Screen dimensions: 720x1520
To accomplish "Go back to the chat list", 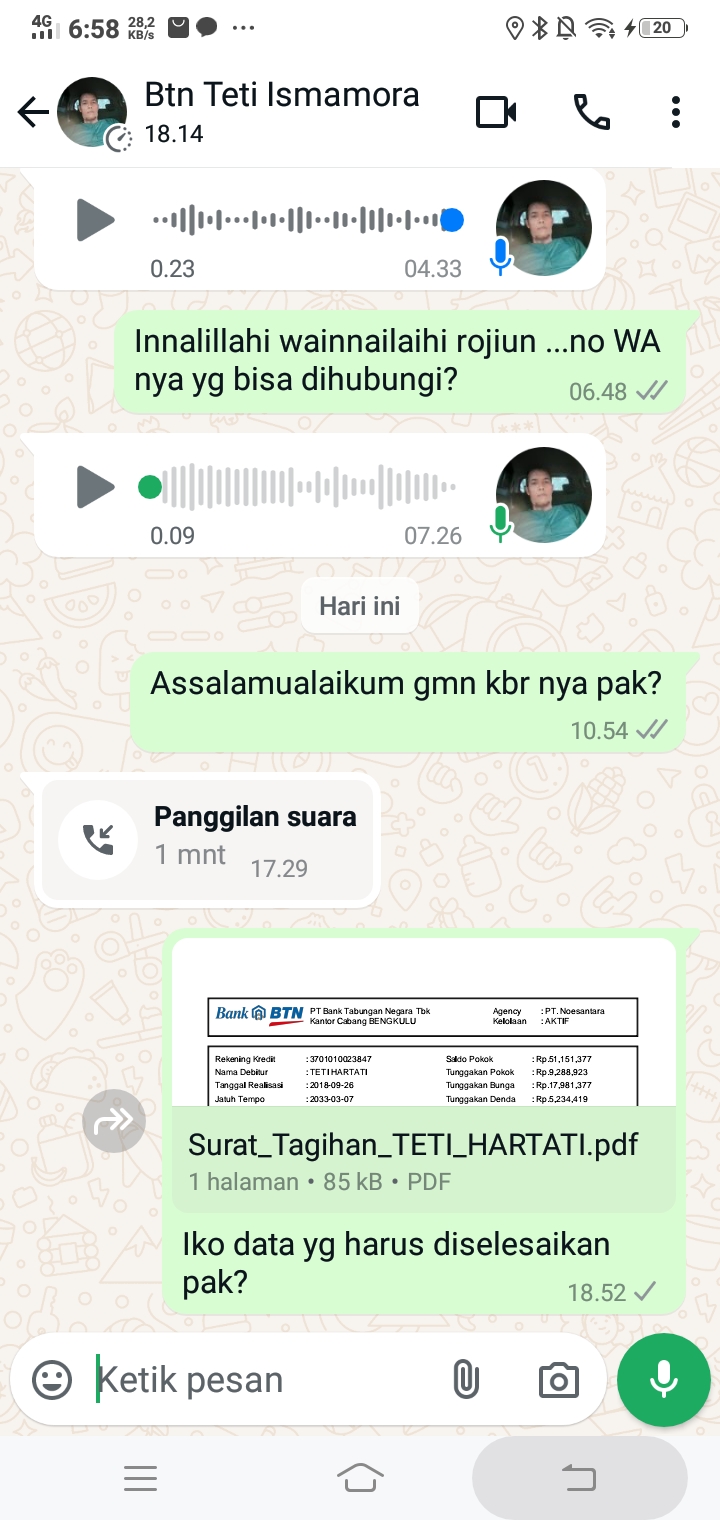I will pyautogui.click(x=33, y=113).
